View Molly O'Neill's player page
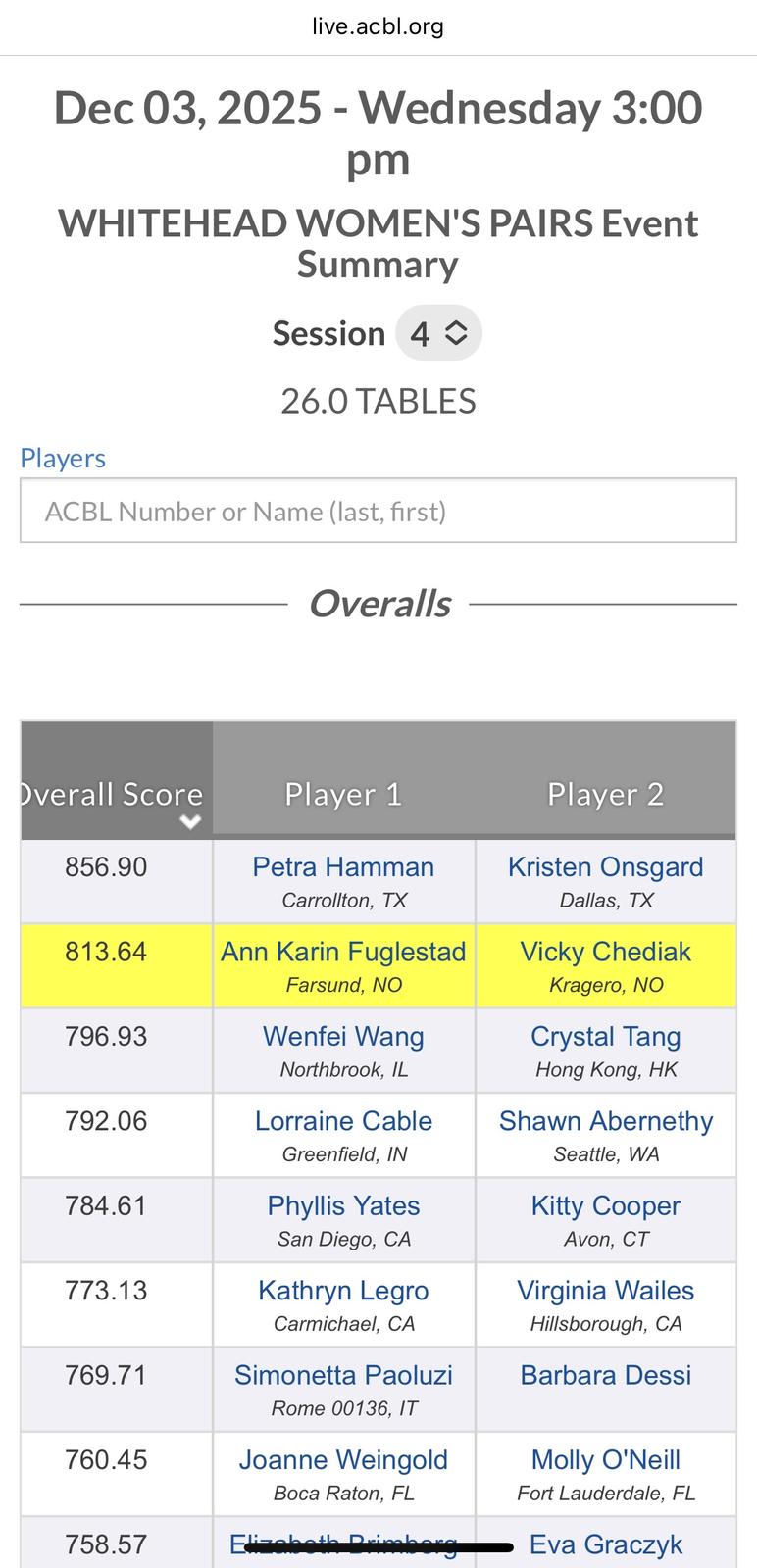The image size is (757, 1568). 605,1460
